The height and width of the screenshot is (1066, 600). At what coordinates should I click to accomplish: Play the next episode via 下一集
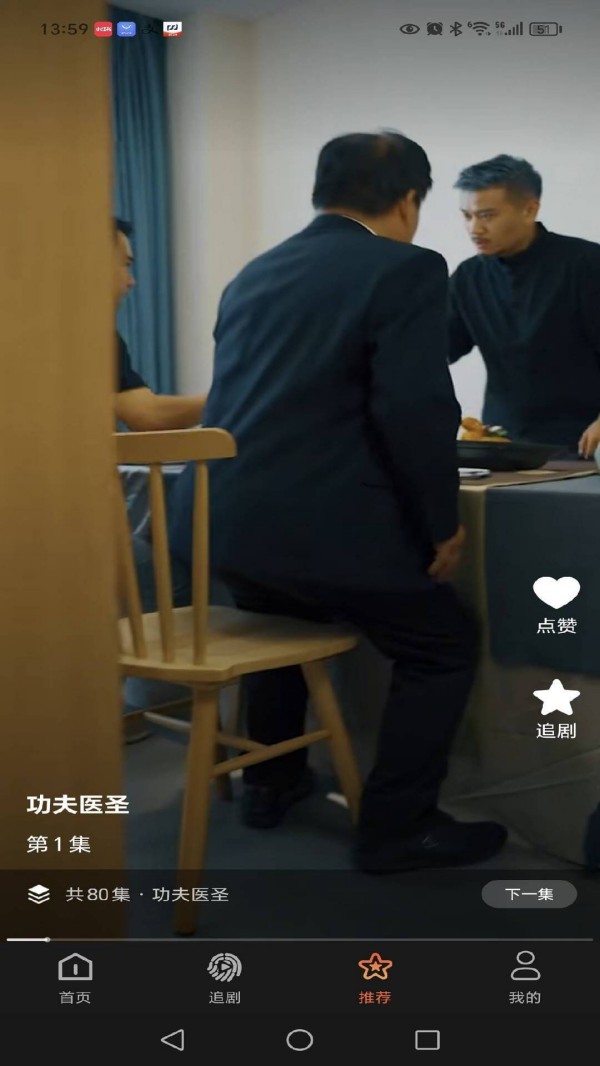click(x=529, y=894)
